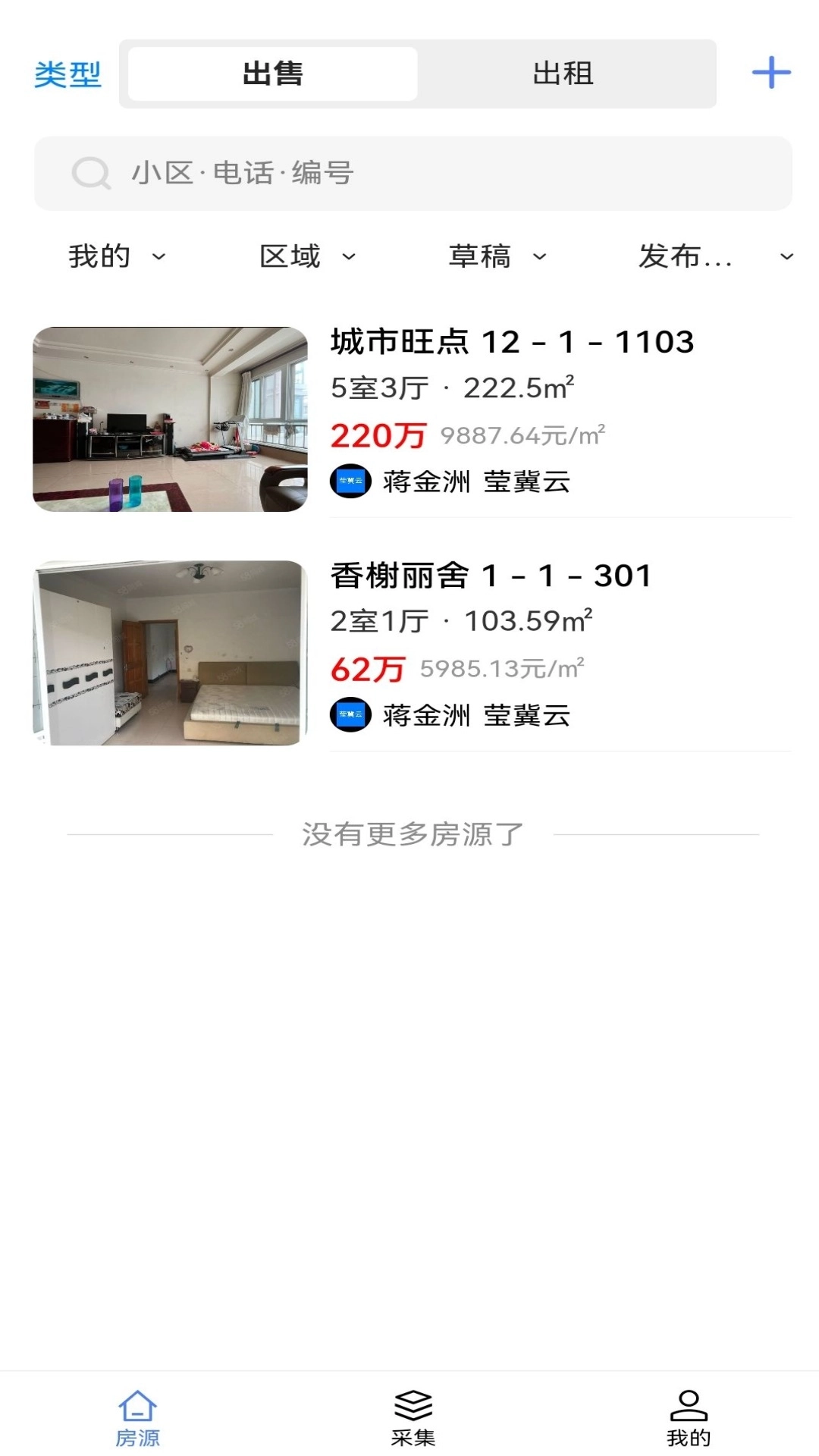The height and width of the screenshot is (1456, 819).
Task: Tap the 香榭丽舍 bedroom thumbnail
Action: (x=170, y=653)
